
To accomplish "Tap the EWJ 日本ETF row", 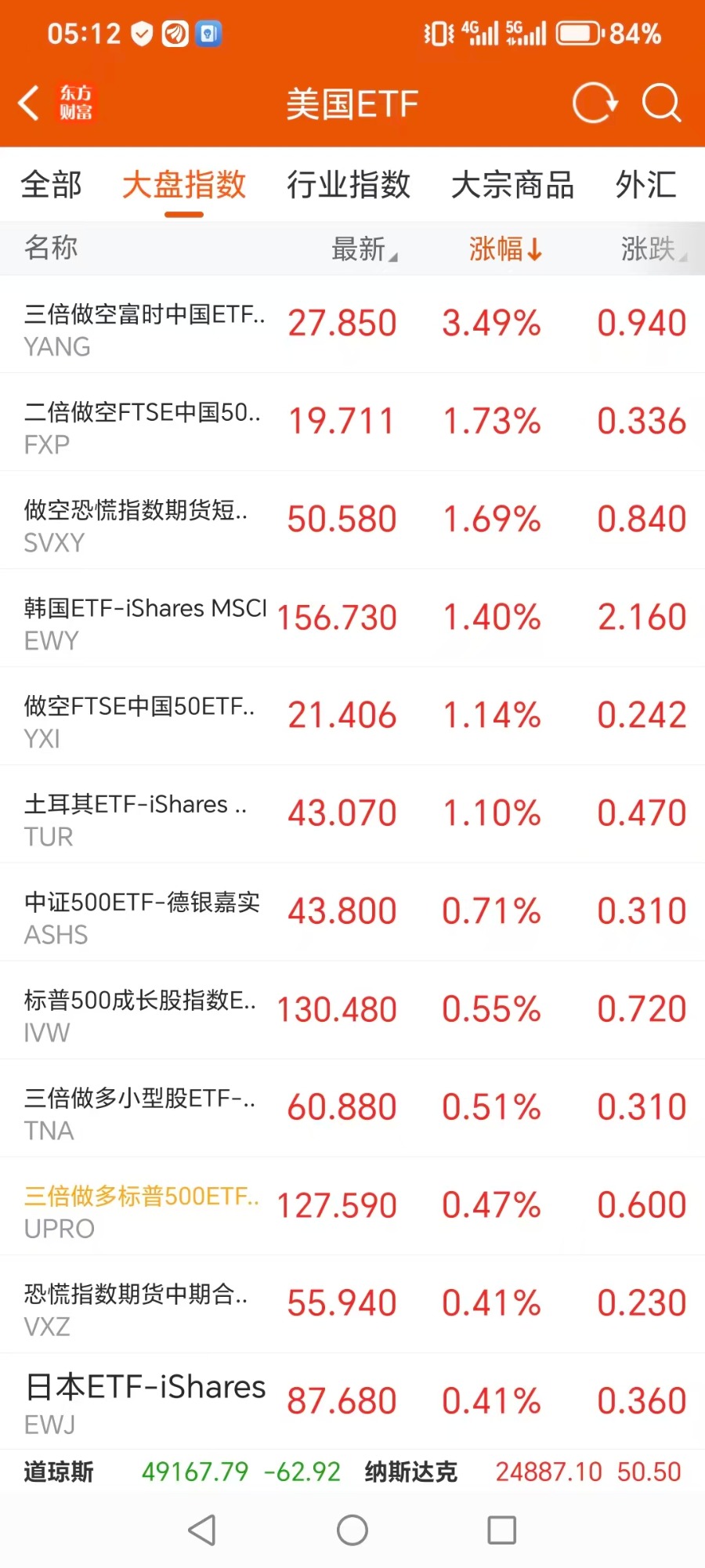I will click(x=352, y=1401).
